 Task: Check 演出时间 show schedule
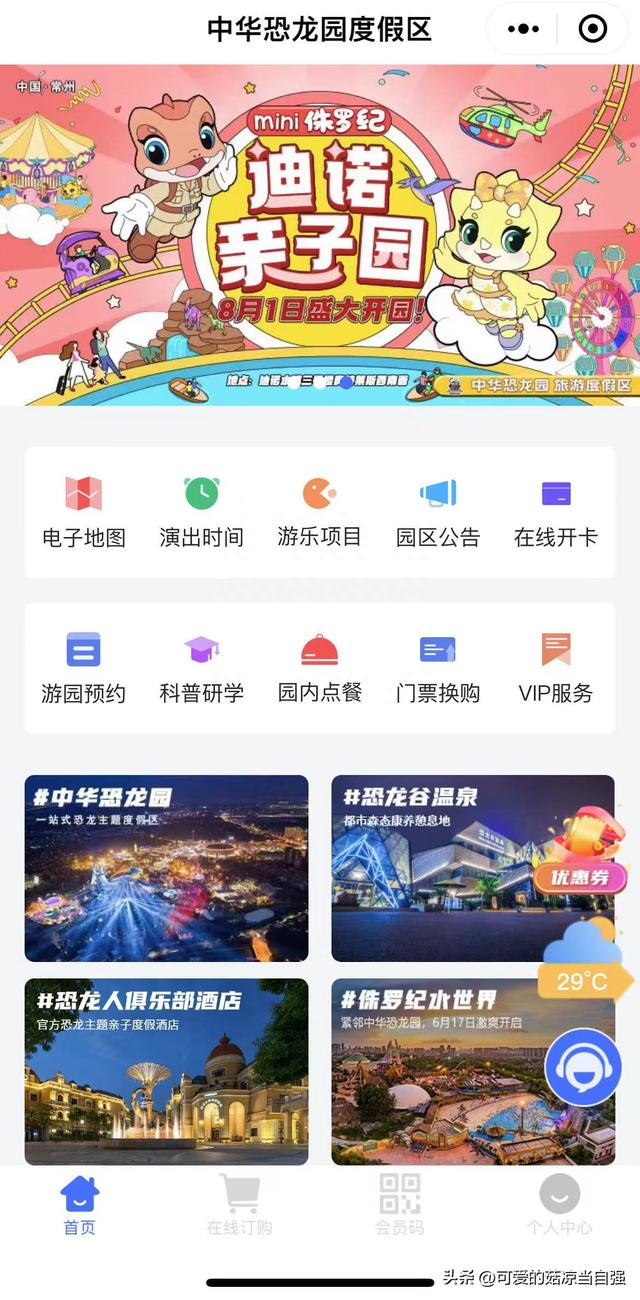(201, 511)
